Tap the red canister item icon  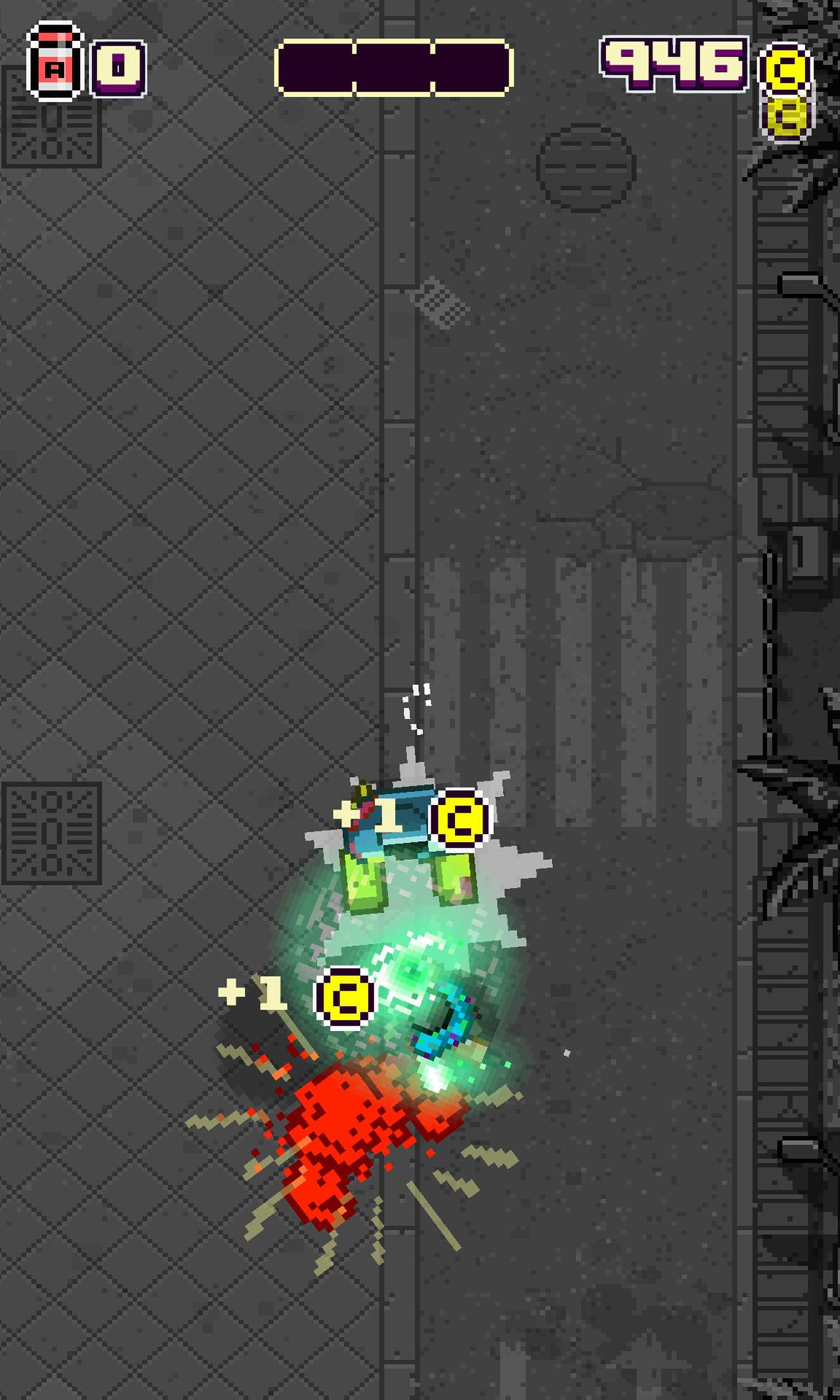55,61
